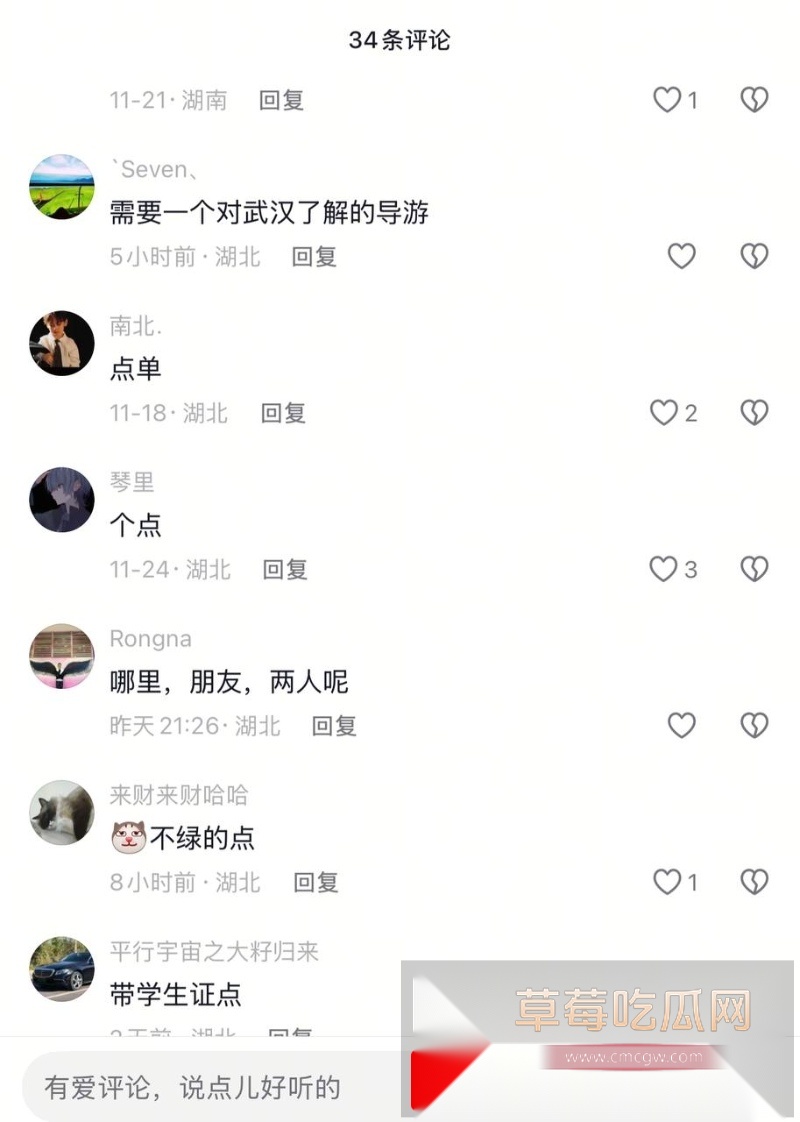Like `Seven、's comment about Wuhan tour guide

point(681,257)
